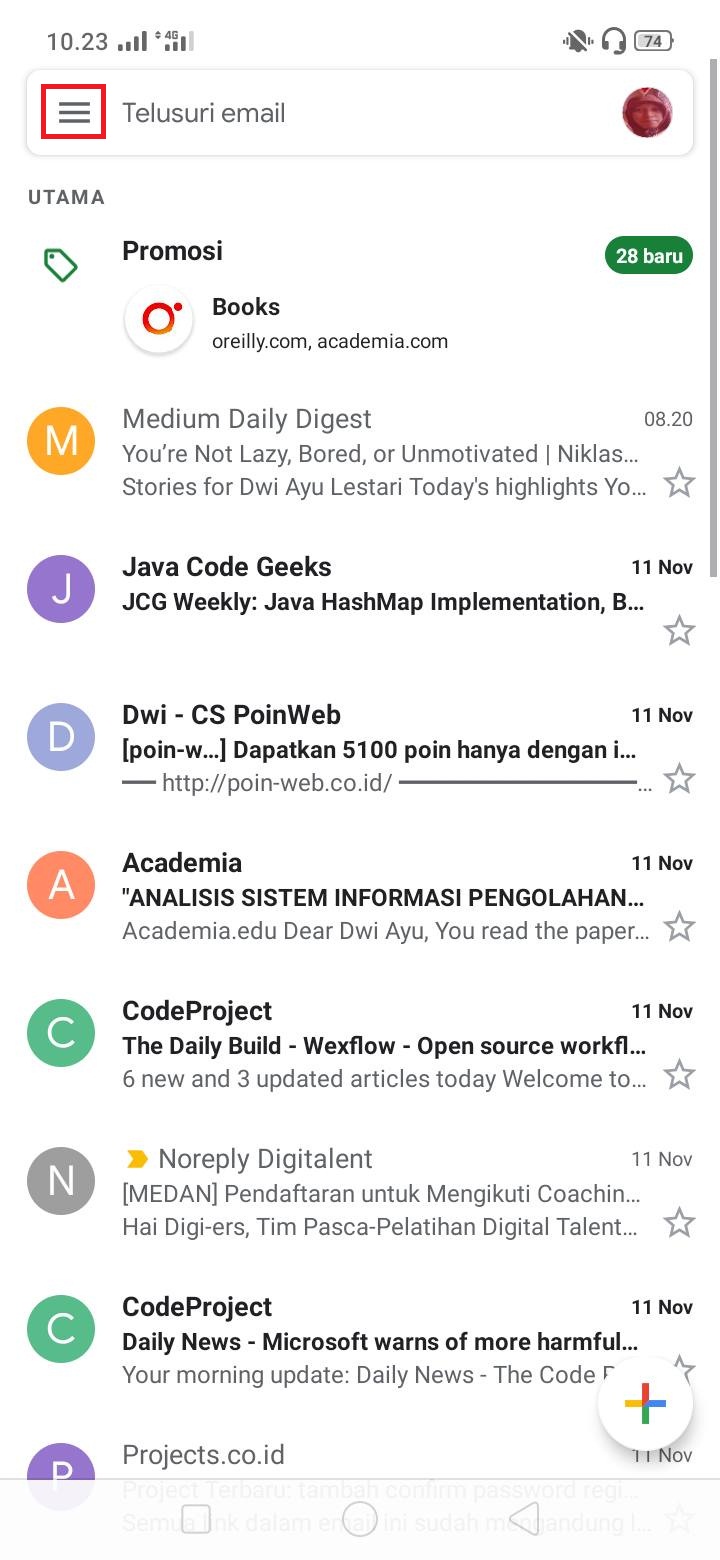Tap the system back button

click(x=524, y=1518)
